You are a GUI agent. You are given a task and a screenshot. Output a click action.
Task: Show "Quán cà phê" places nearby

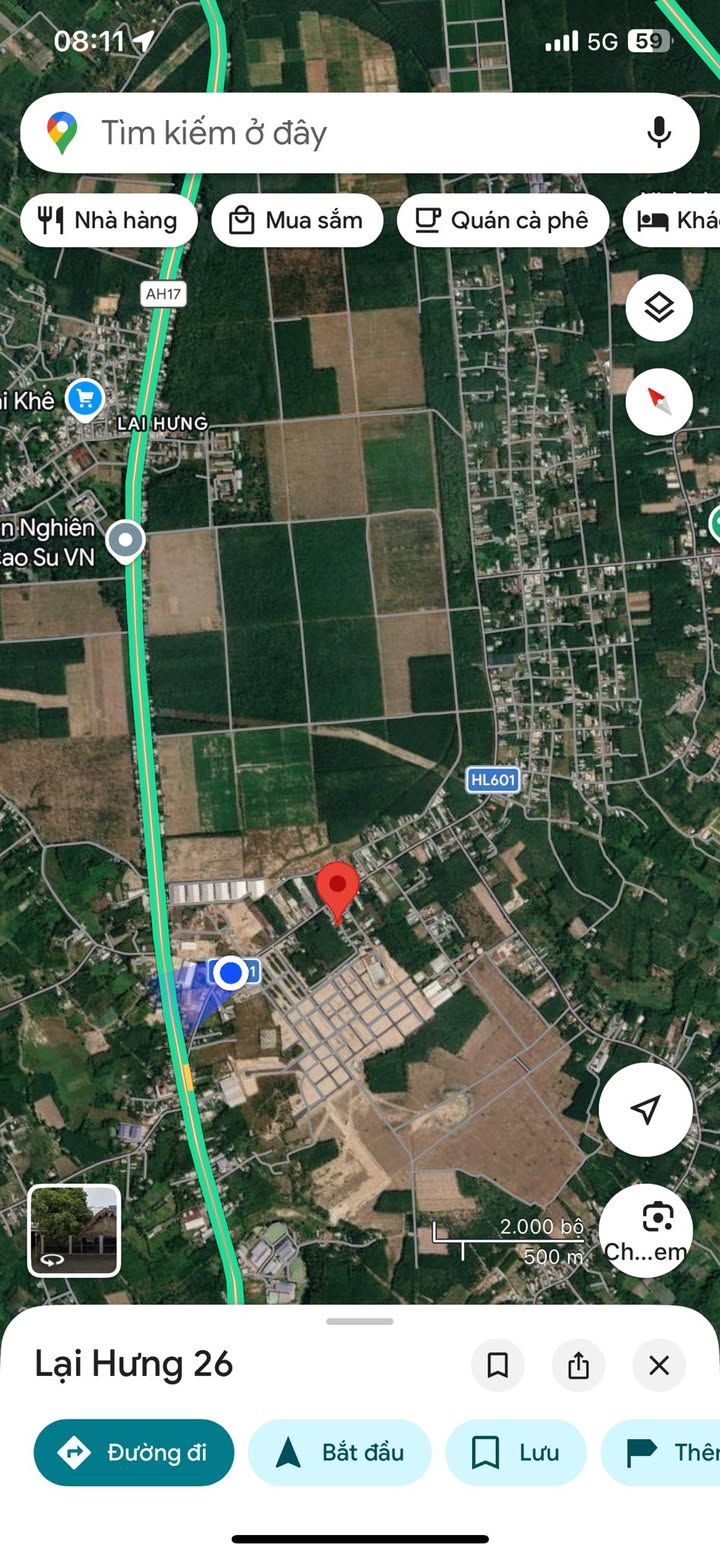[502, 221]
